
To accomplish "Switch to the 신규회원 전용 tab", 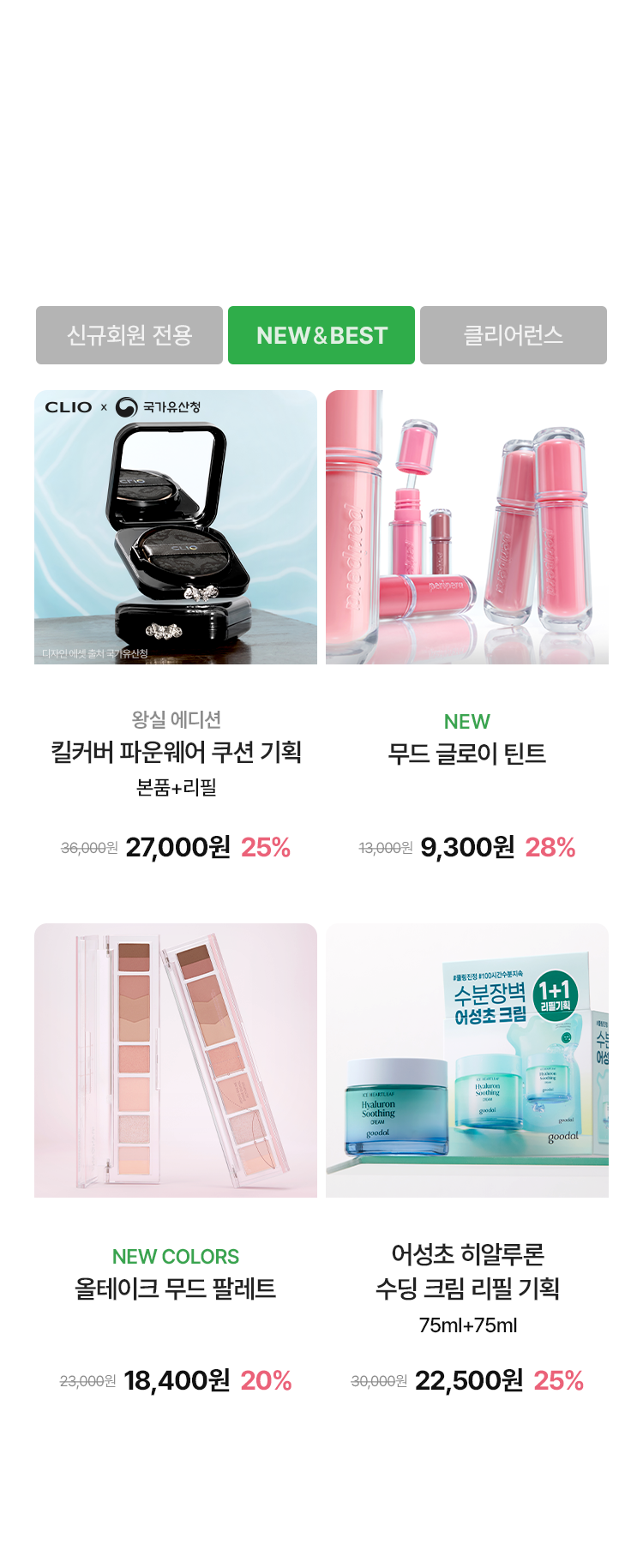I will [x=129, y=335].
